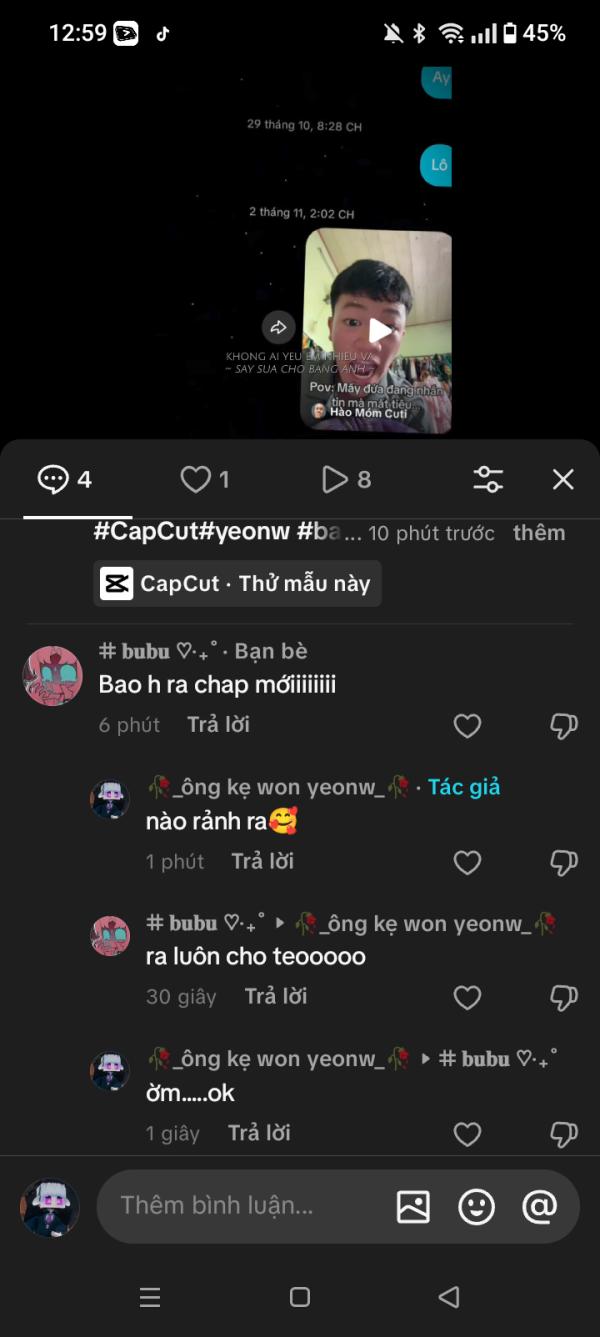This screenshot has height=1337, width=600.
Task: Dislike the comment ờm.....ok
Action: (x=564, y=1133)
